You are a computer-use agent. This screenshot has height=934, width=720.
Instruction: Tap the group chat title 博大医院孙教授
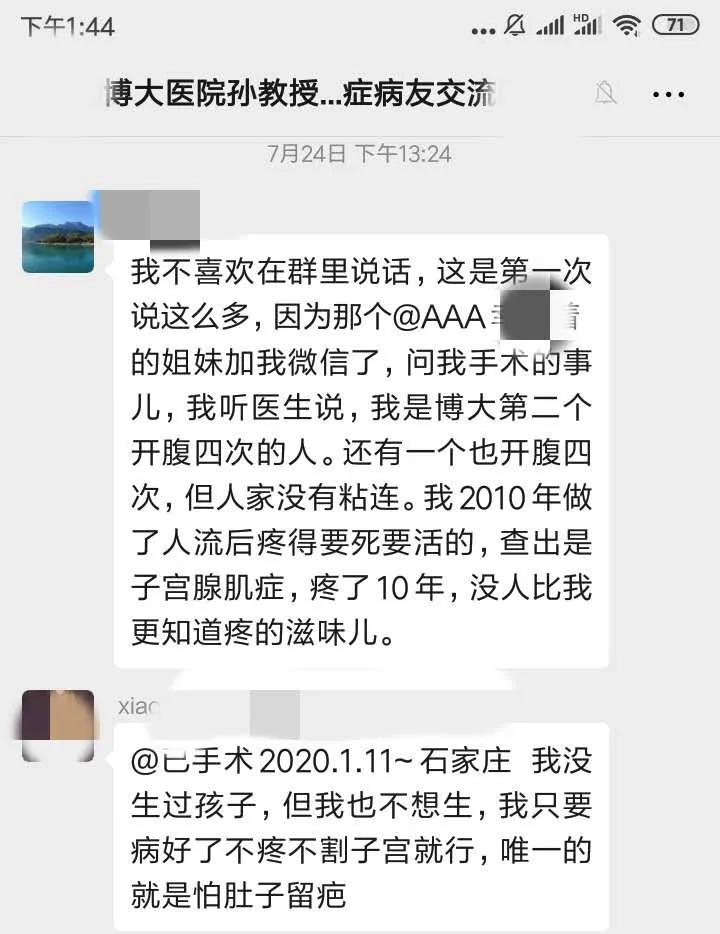(x=300, y=92)
